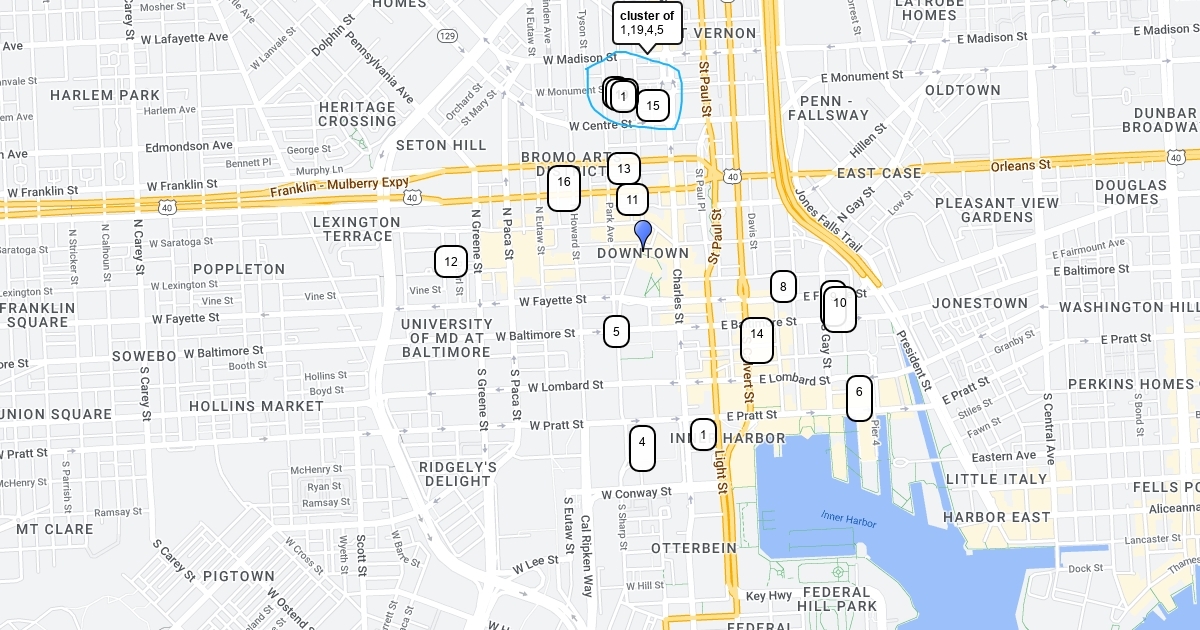
Task: Open marker 1 at Inner Harbor
Action: click(x=704, y=434)
